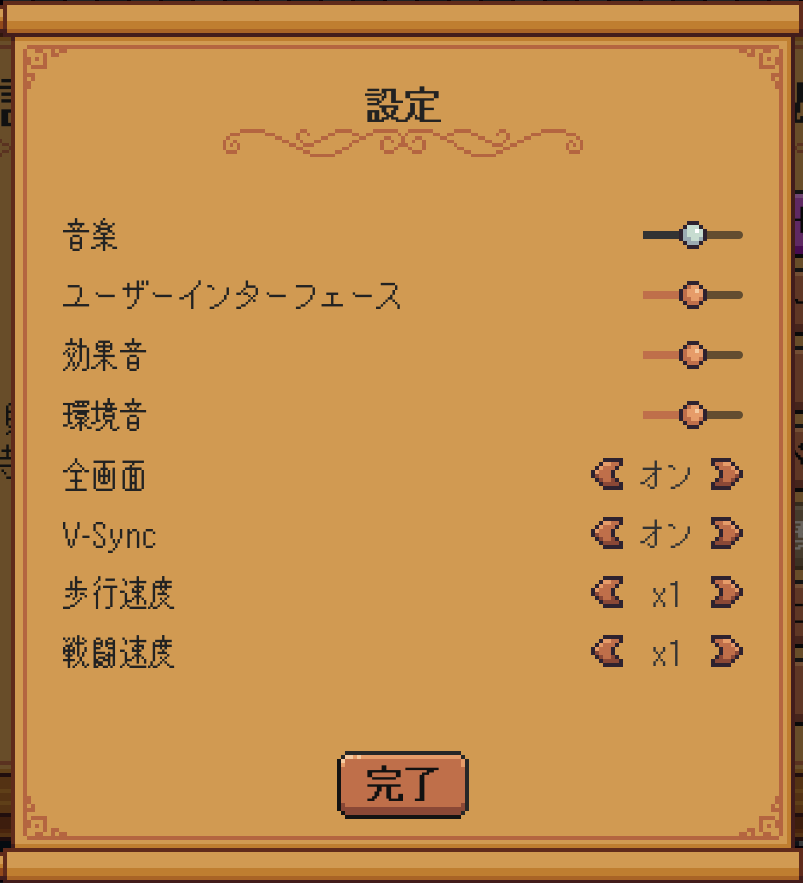Viewport: 803px width, 883px height.
Task: Tap the 環境音 volume slider
Action: click(x=692, y=414)
